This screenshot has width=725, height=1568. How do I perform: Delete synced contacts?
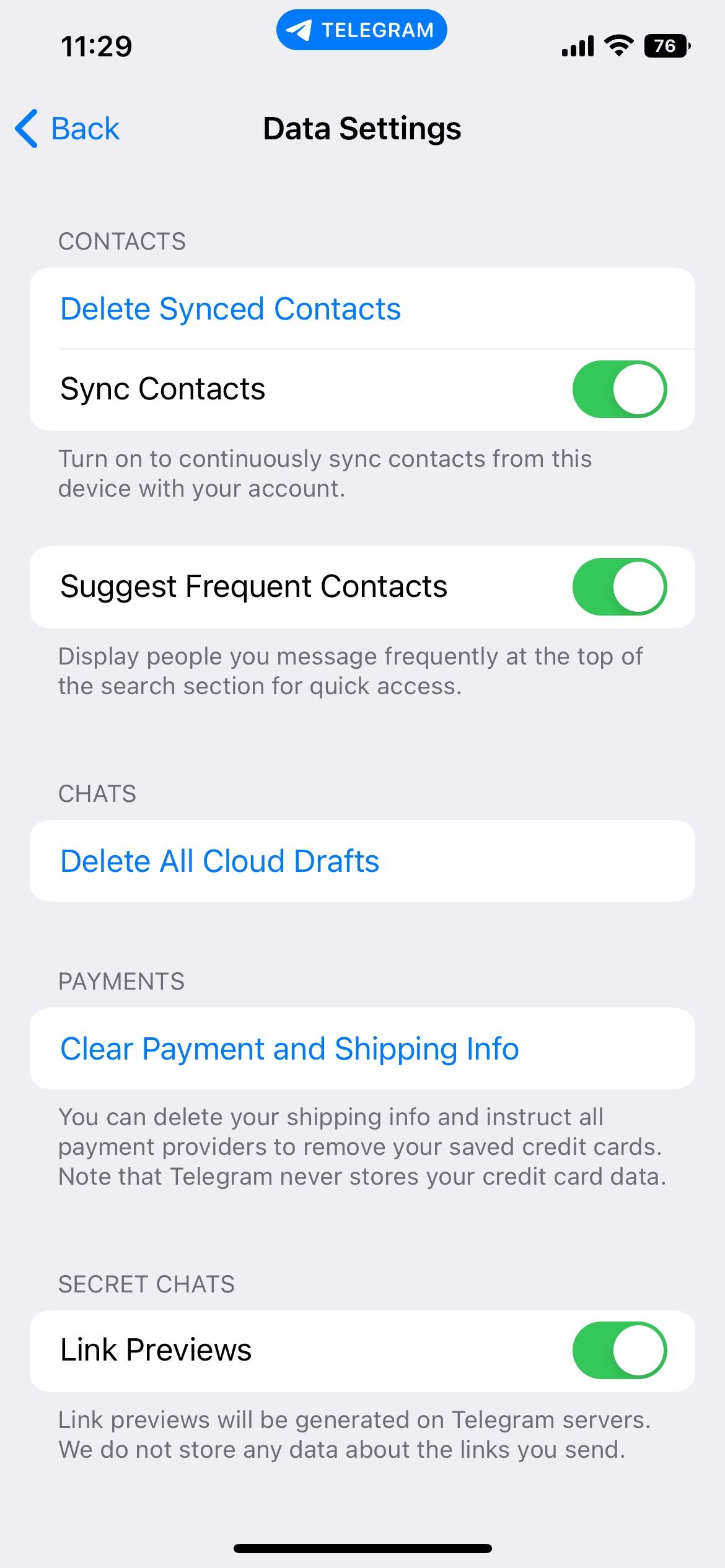point(362,308)
